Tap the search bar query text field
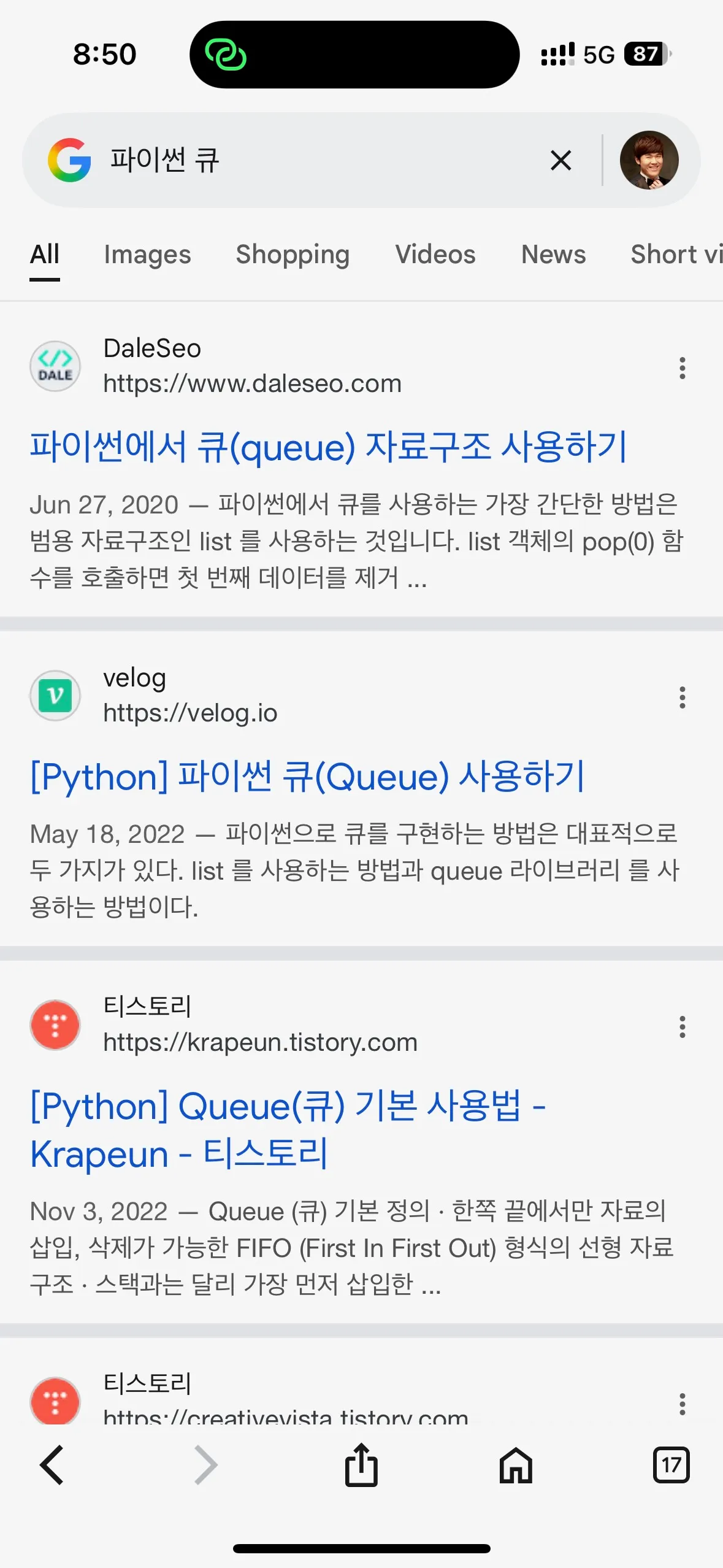This screenshot has width=723, height=1568. click(x=276, y=161)
